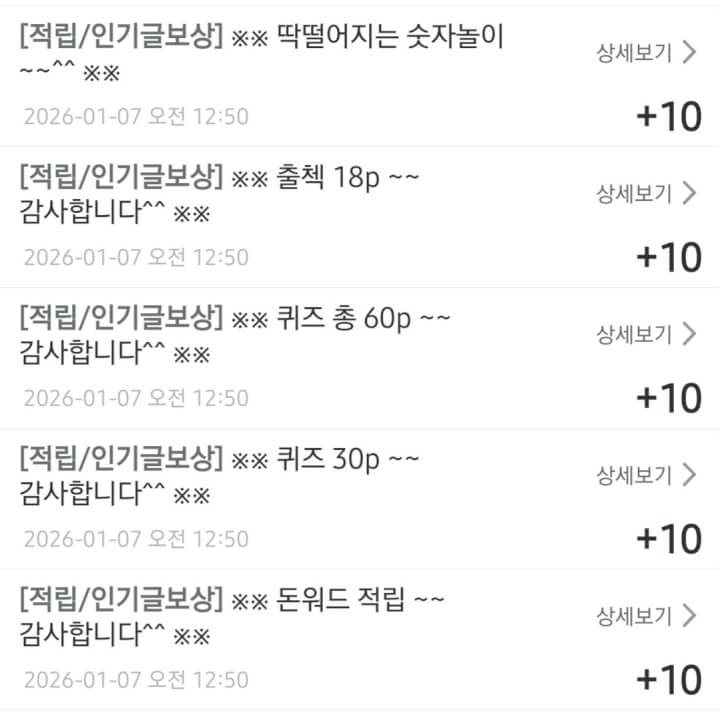Tap 상세보기 for 퀴즈 총 60p entry
This screenshot has width=720, height=717.
(645, 334)
